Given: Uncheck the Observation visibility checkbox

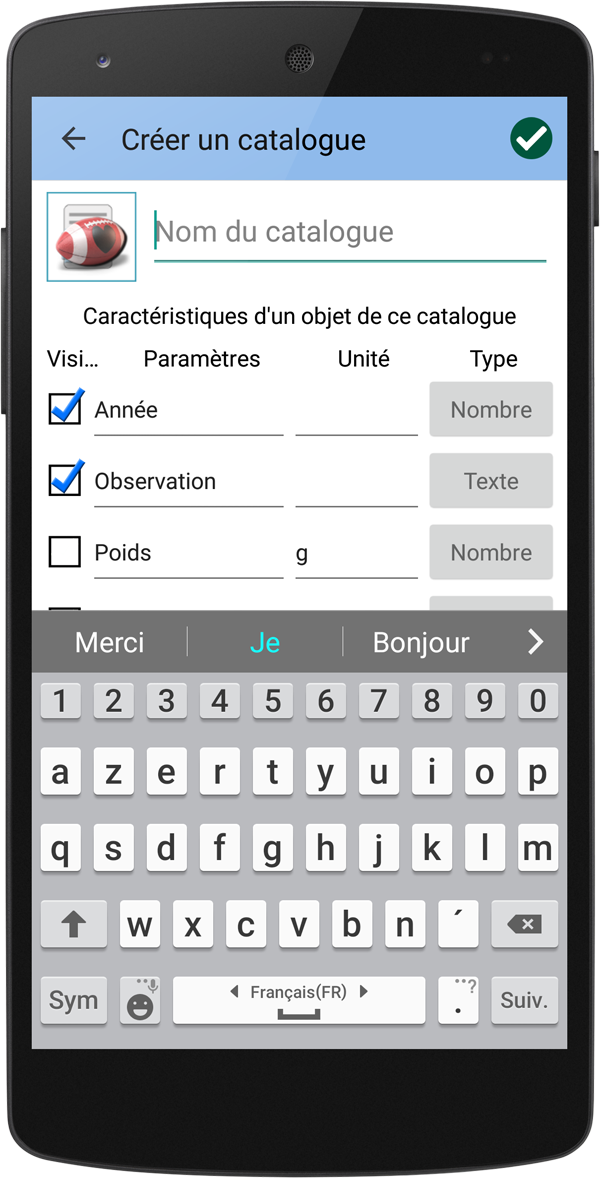Looking at the screenshot, I should click(x=65, y=479).
